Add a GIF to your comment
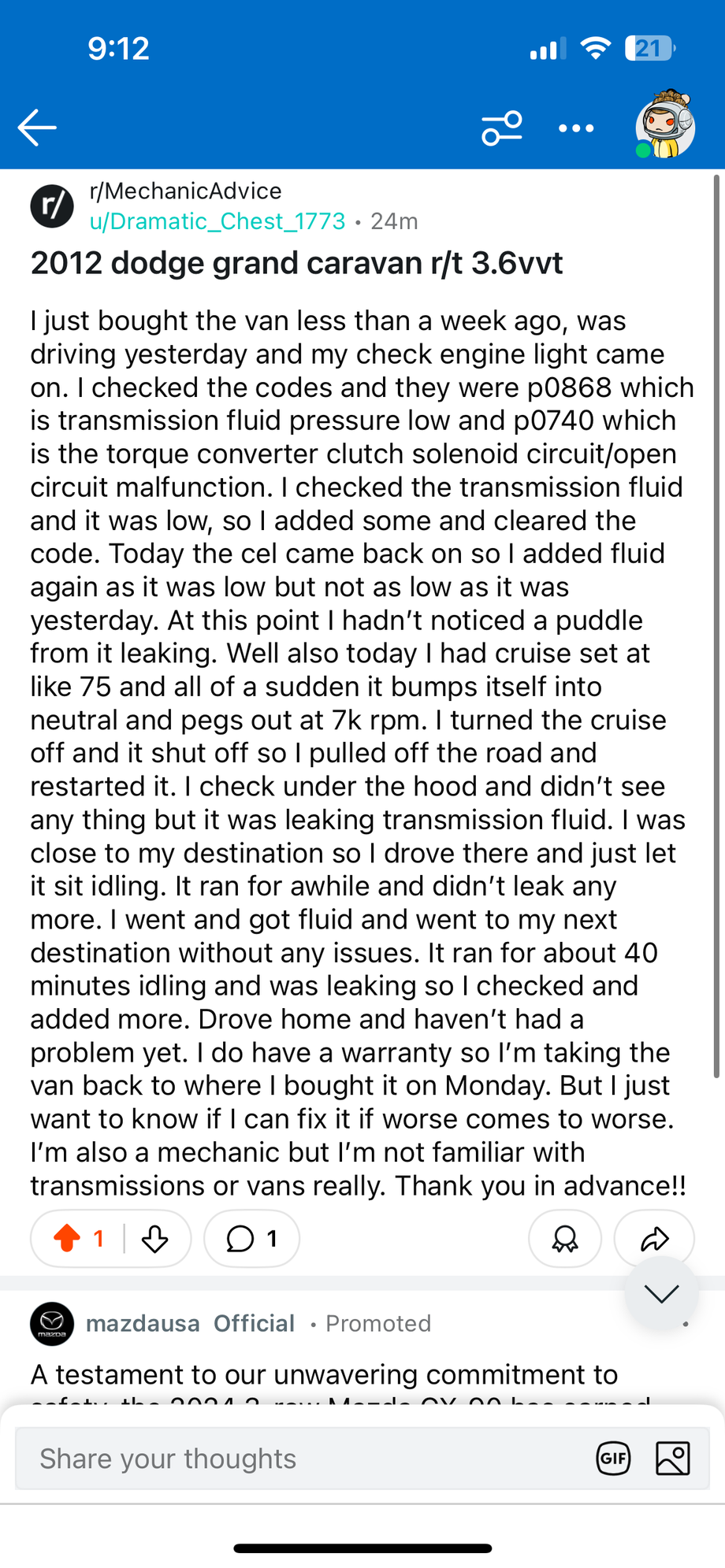This screenshot has height=1568, width=725. [613, 1459]
